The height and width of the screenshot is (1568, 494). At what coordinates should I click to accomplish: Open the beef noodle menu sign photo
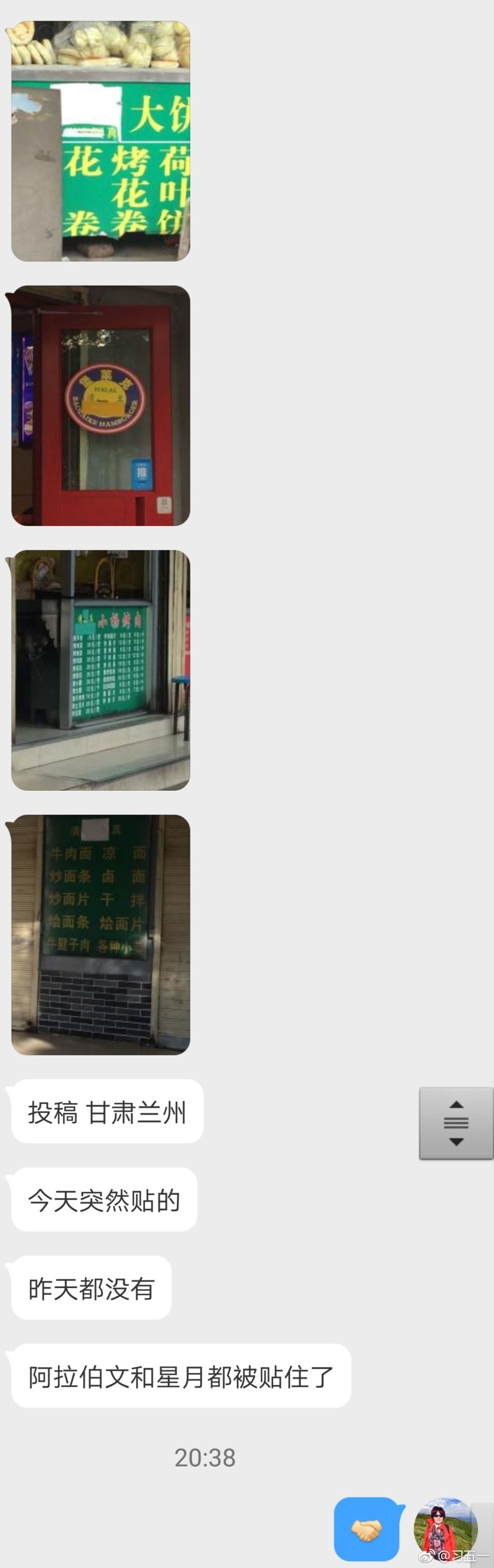point(100,934)
